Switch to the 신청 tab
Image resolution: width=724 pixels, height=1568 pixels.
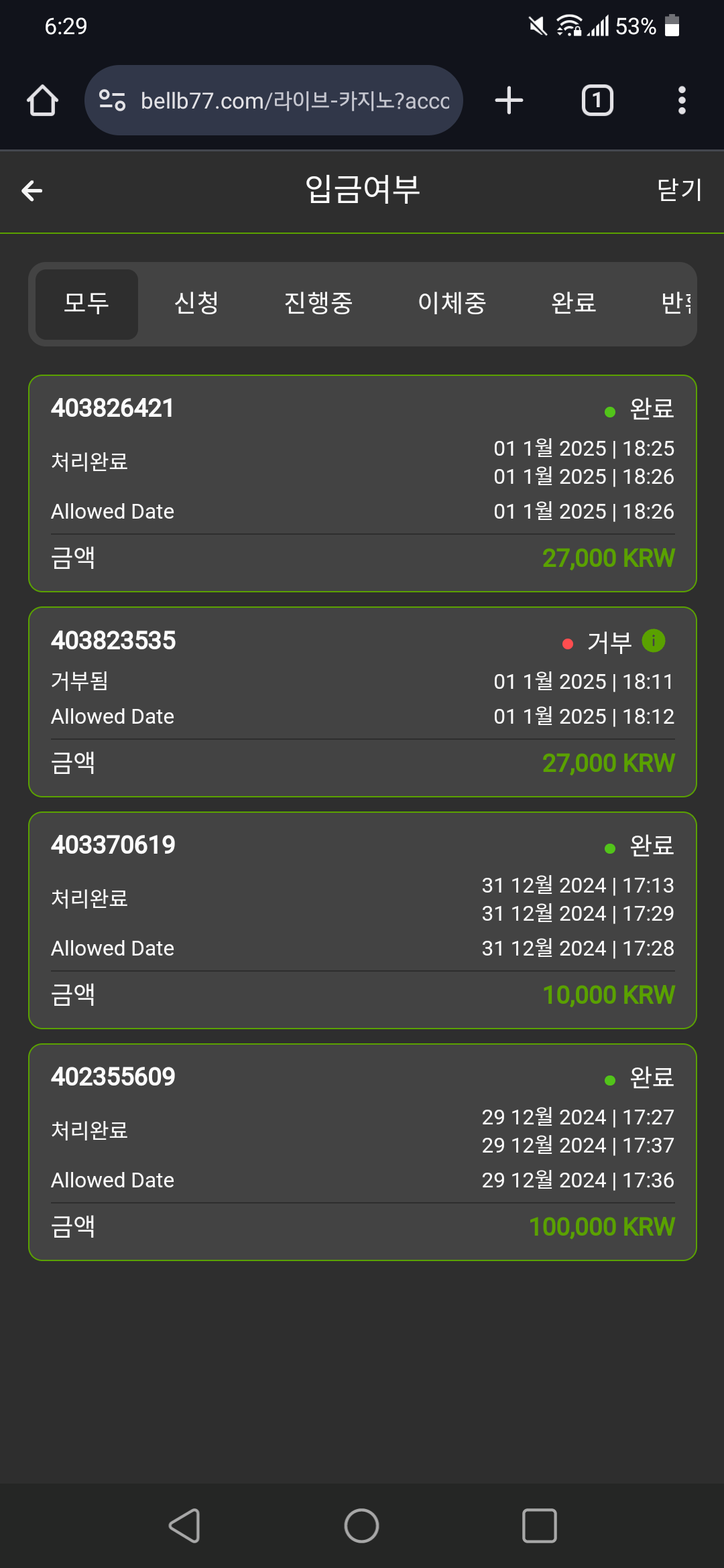(196, 304)
